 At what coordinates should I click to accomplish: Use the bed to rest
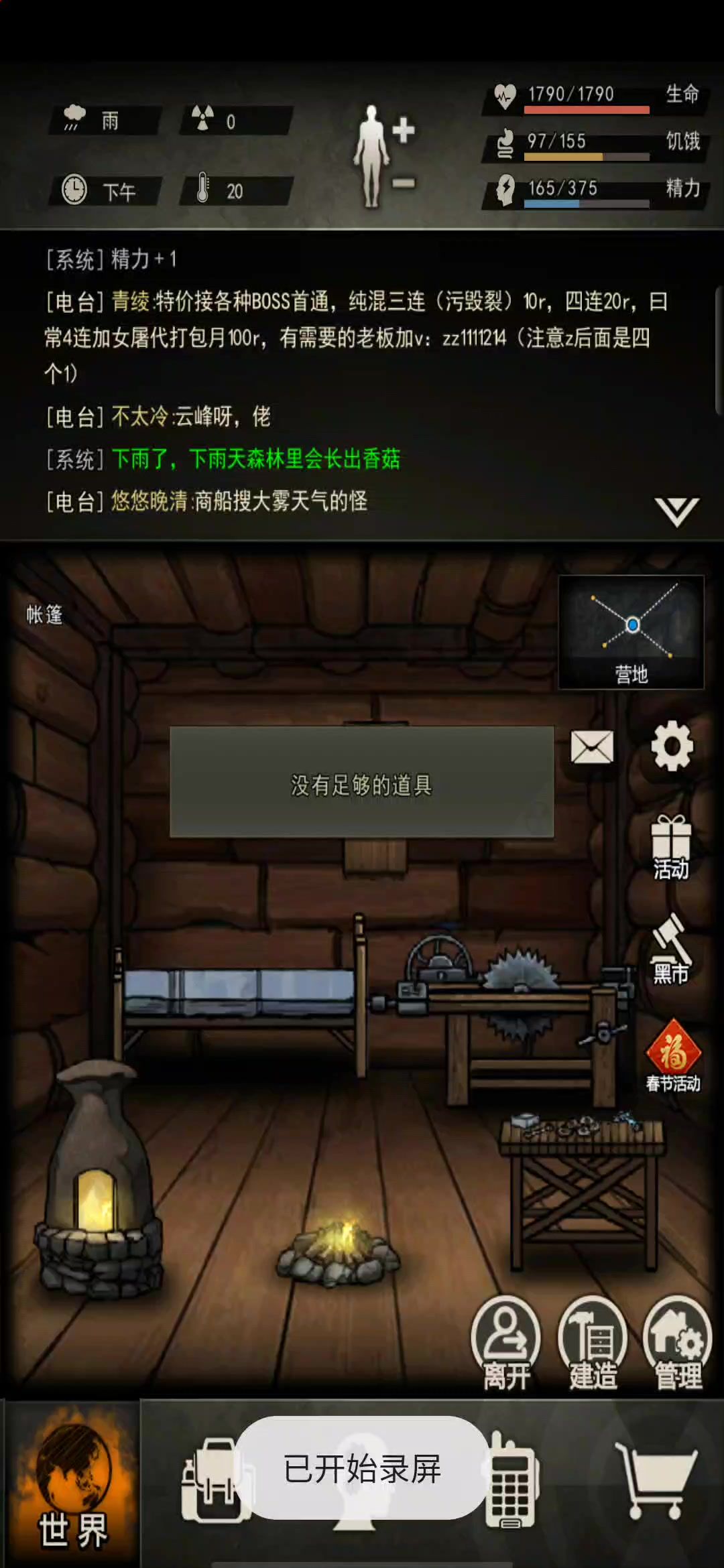(x=241, y=998)
